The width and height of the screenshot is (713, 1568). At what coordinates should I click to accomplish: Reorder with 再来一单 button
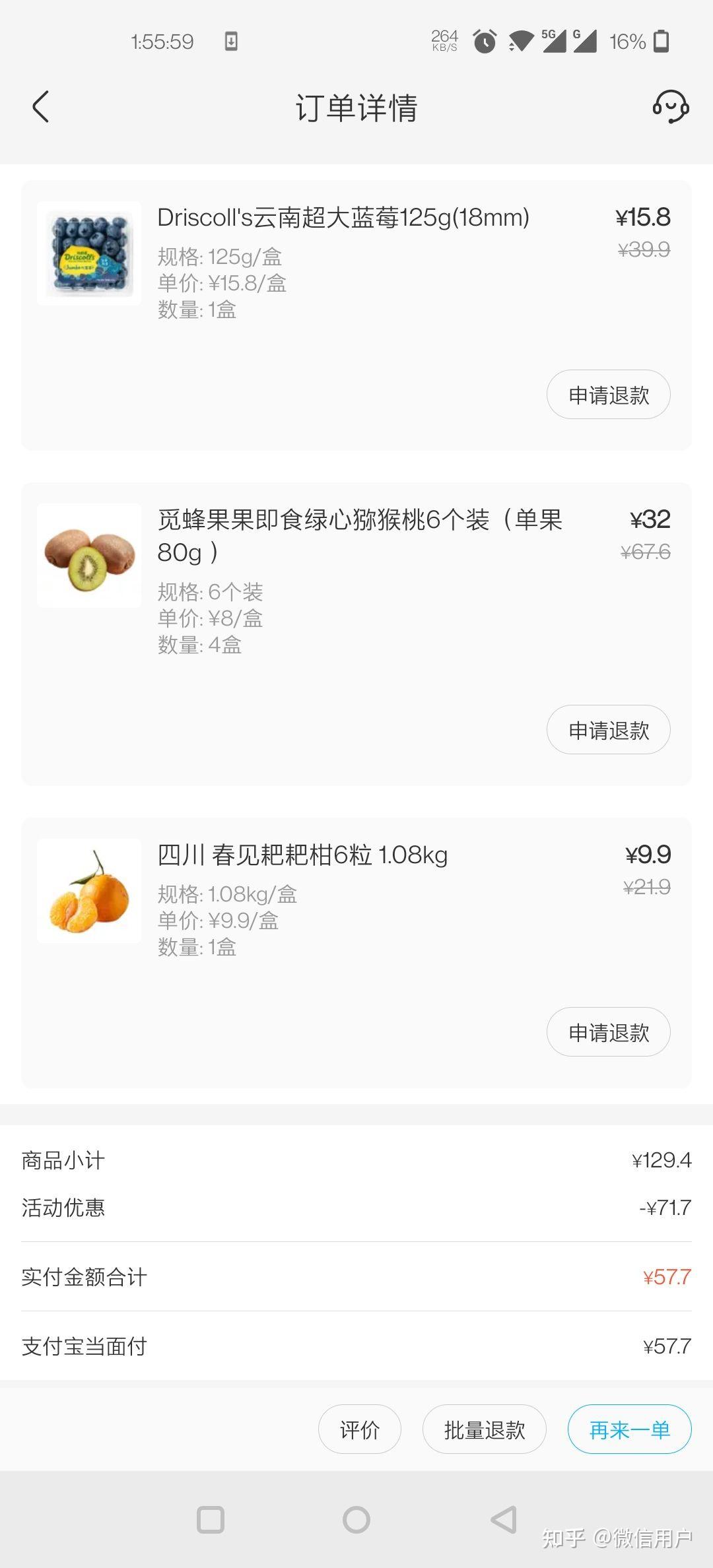[629, 1429]
